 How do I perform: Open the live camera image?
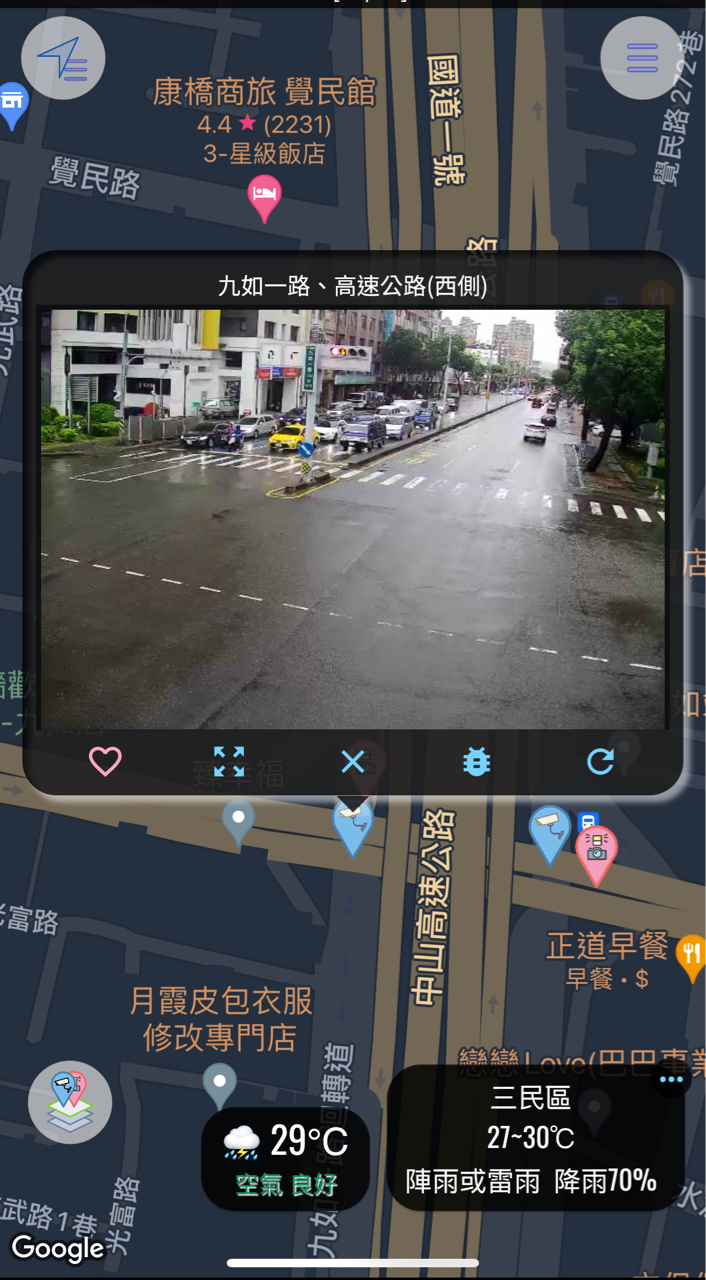(x=352, y=518)
